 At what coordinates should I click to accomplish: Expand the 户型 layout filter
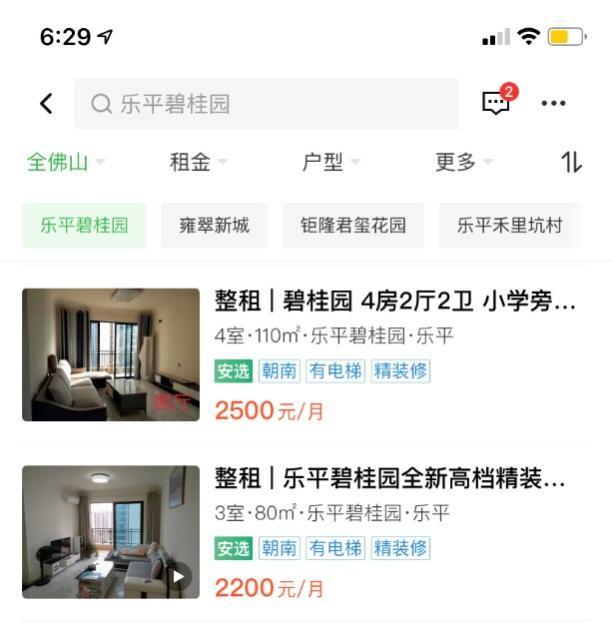(x=330, y=162)
